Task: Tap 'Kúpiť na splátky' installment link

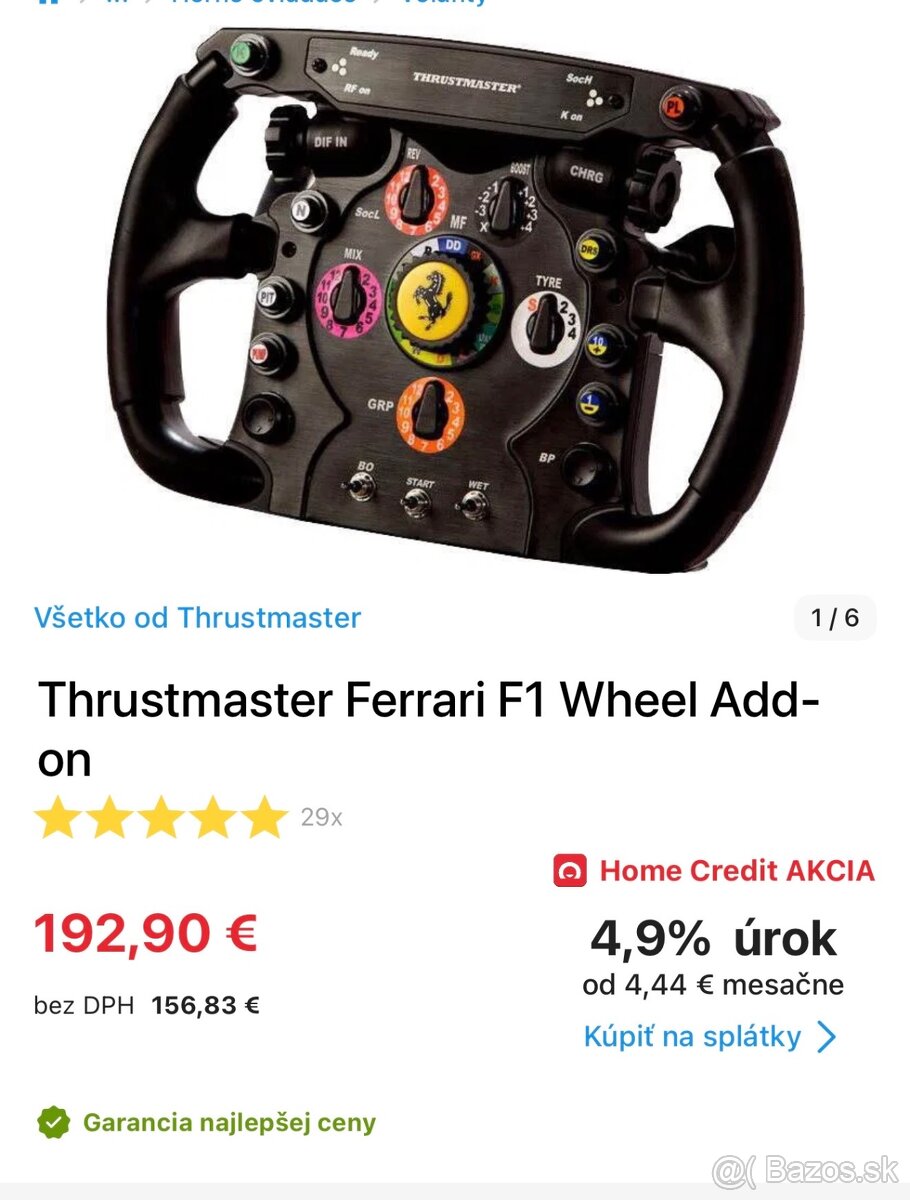Action: 710,1037
